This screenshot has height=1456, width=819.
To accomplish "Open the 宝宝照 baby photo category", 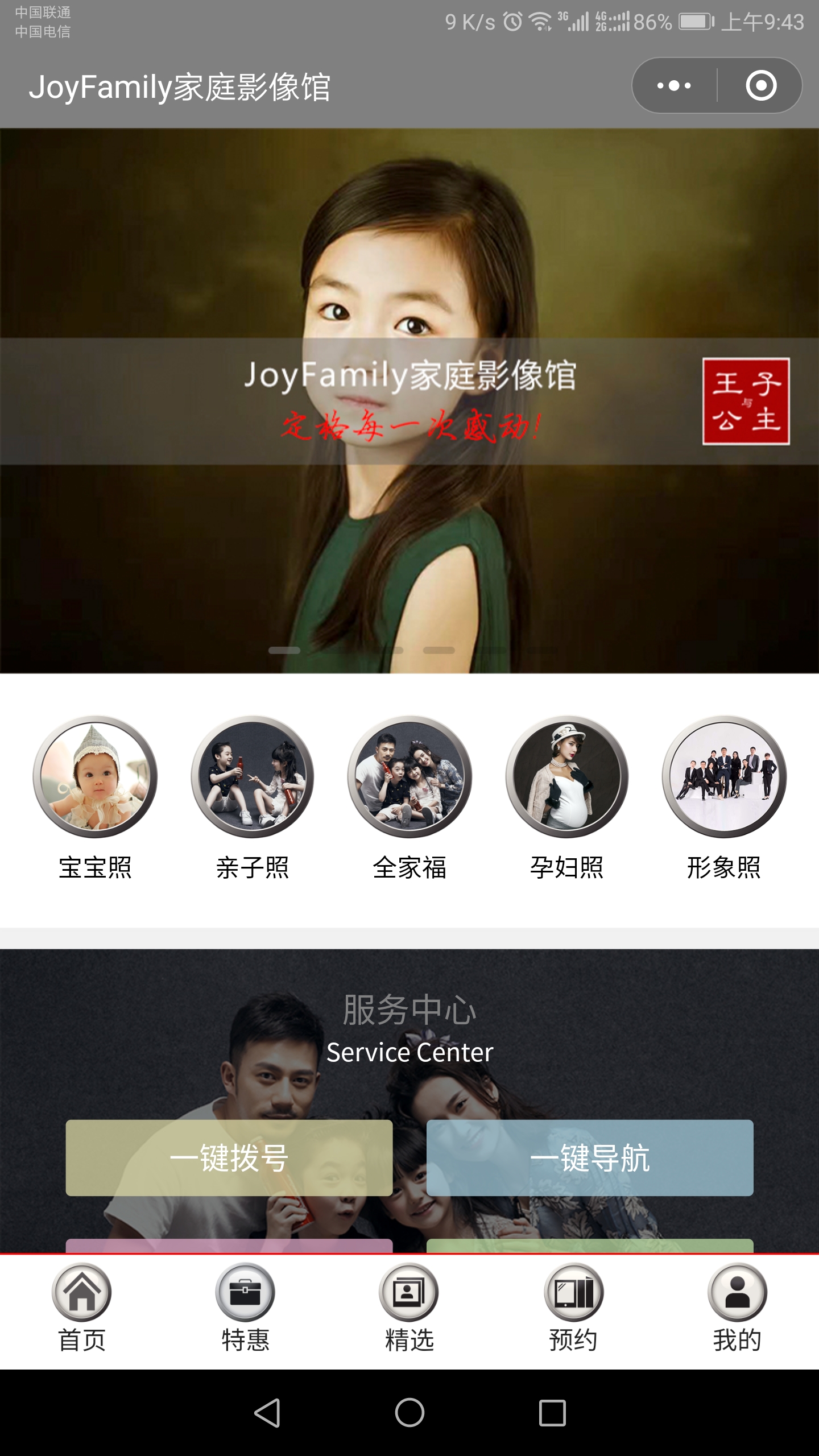I will [x=95, y=796].
